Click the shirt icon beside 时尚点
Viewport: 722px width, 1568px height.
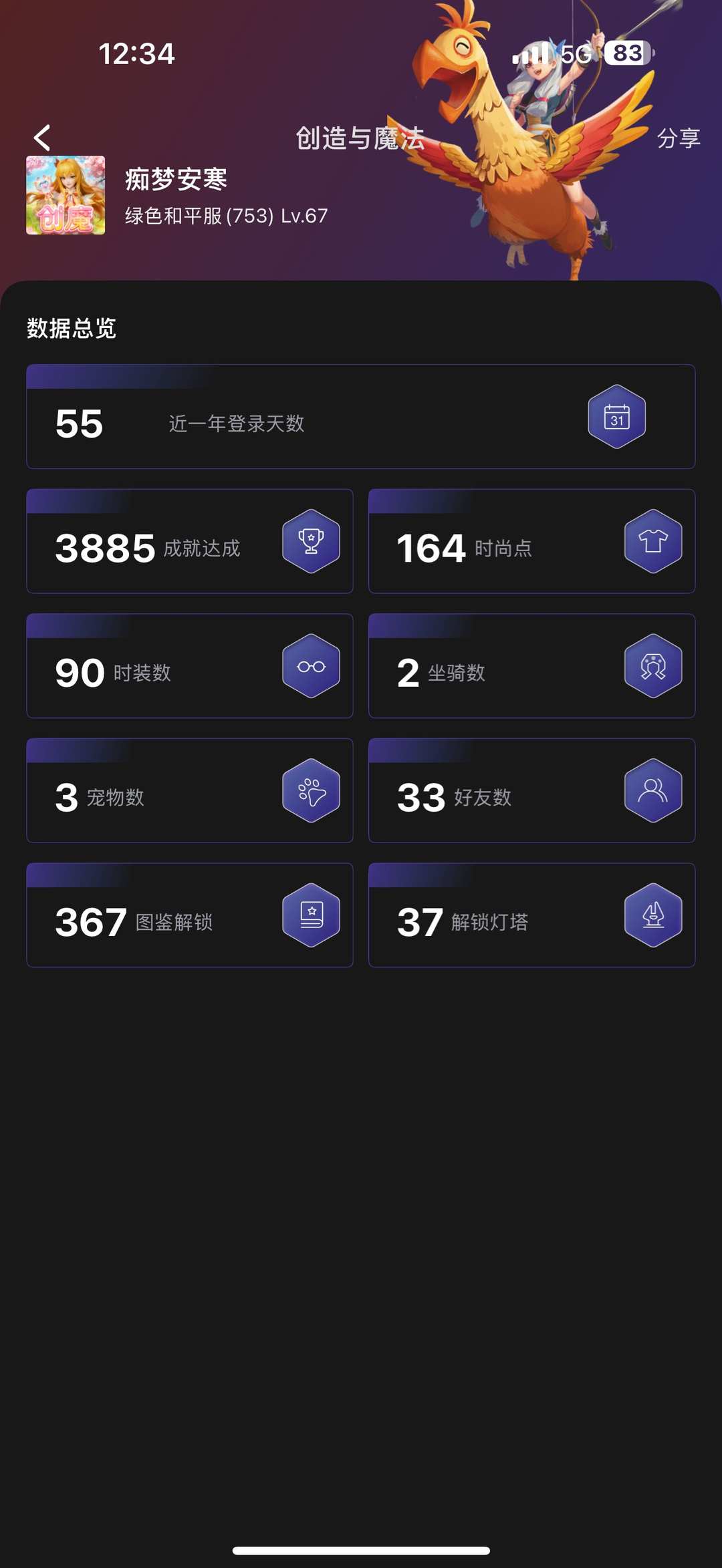point(652,541)
